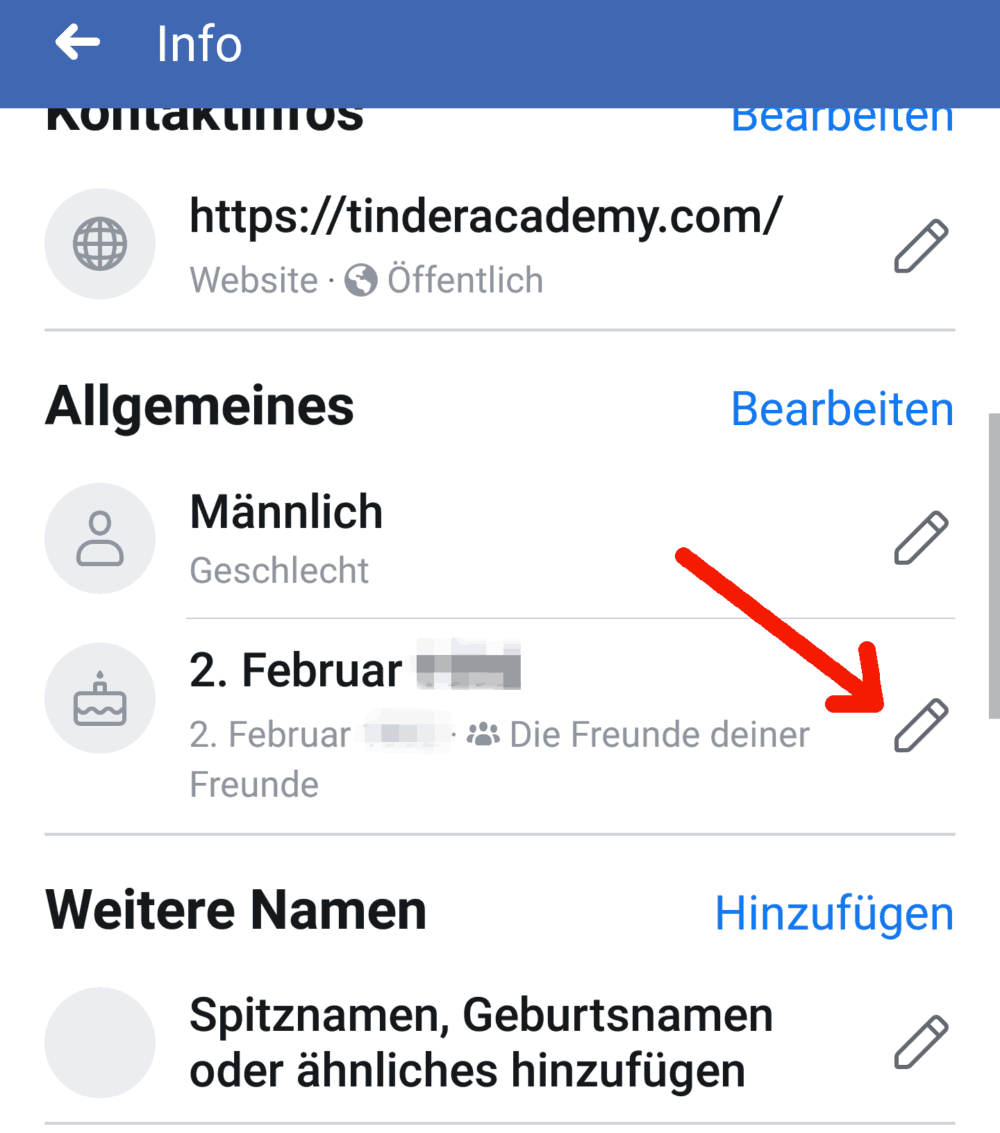Go back using the header arrow
The width and height of the screenshot is (1000, 1133).
point(78,44)
